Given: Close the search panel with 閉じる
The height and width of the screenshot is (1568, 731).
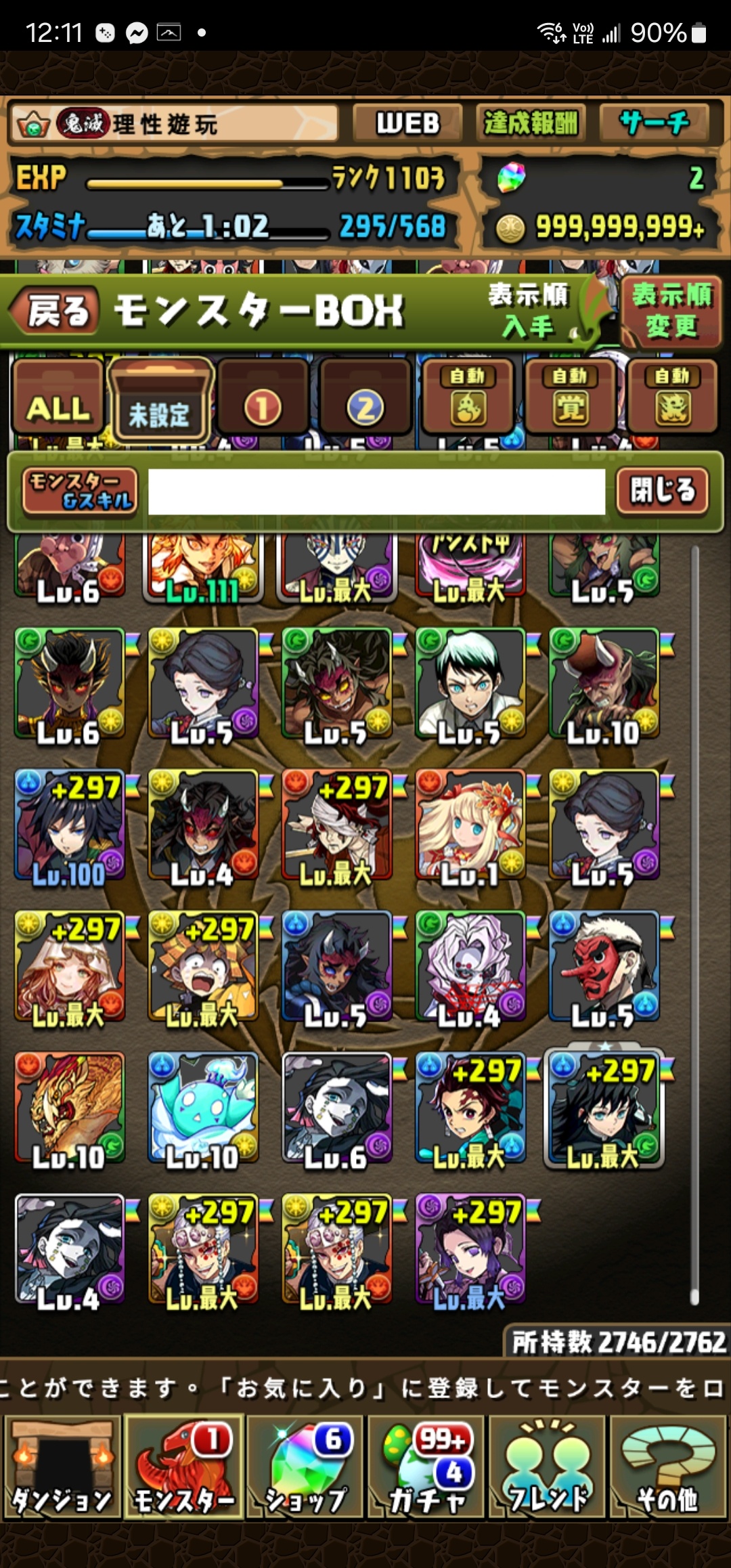Looking at the screenshot, I should [662, 490].
